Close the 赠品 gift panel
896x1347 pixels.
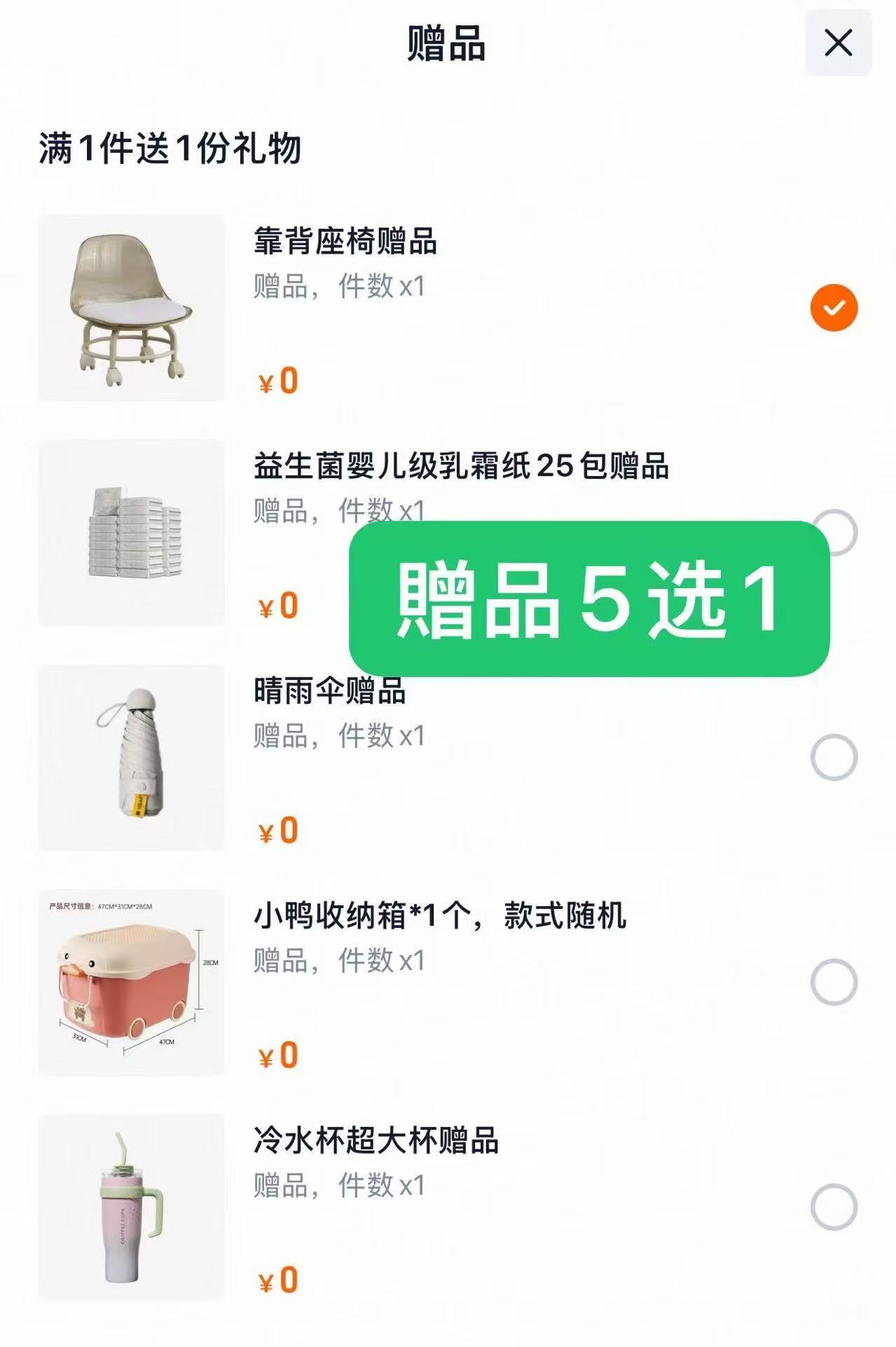coord(838,45)
